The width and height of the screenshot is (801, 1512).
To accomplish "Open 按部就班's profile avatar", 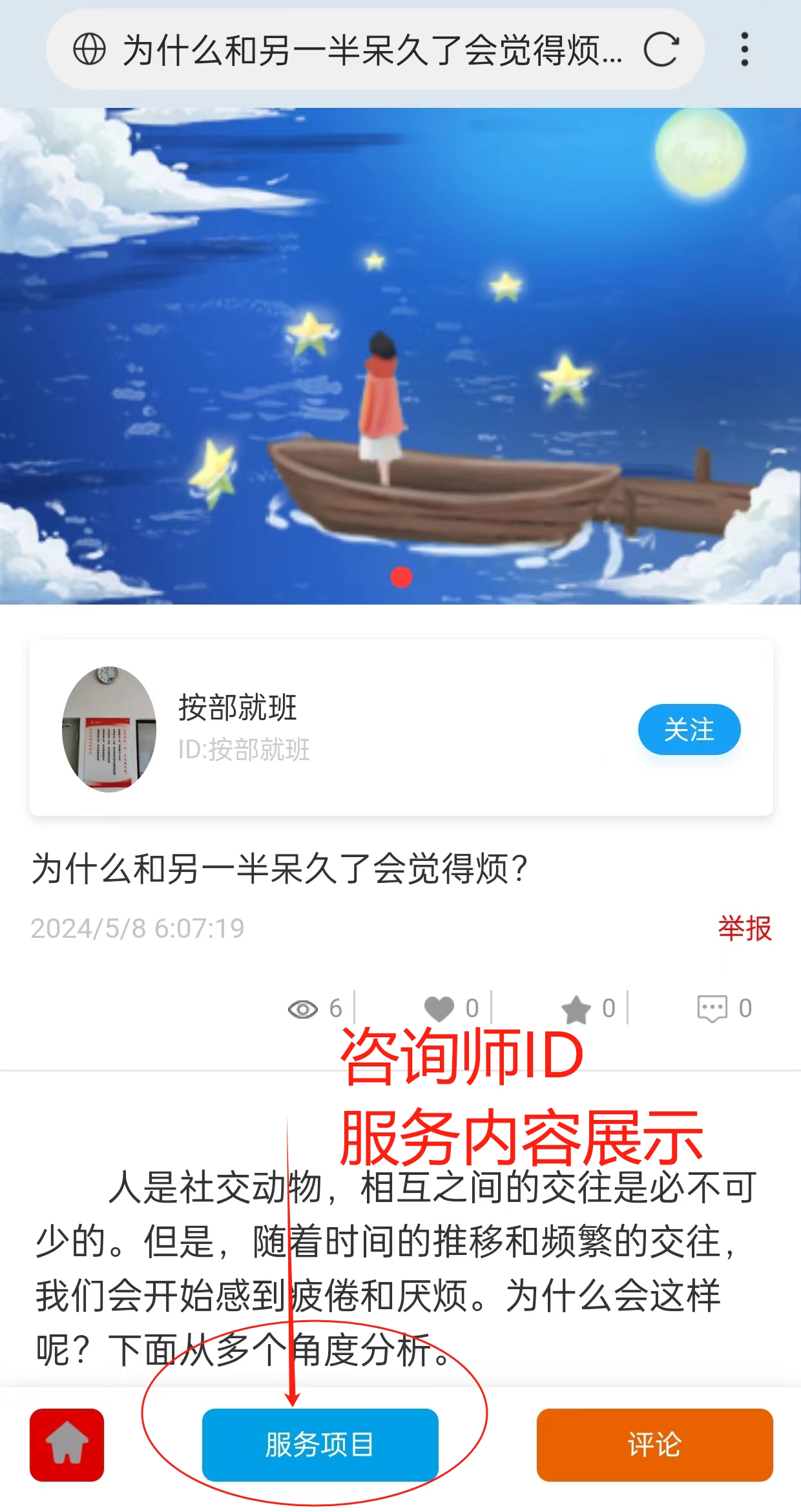I will (109, 729).
